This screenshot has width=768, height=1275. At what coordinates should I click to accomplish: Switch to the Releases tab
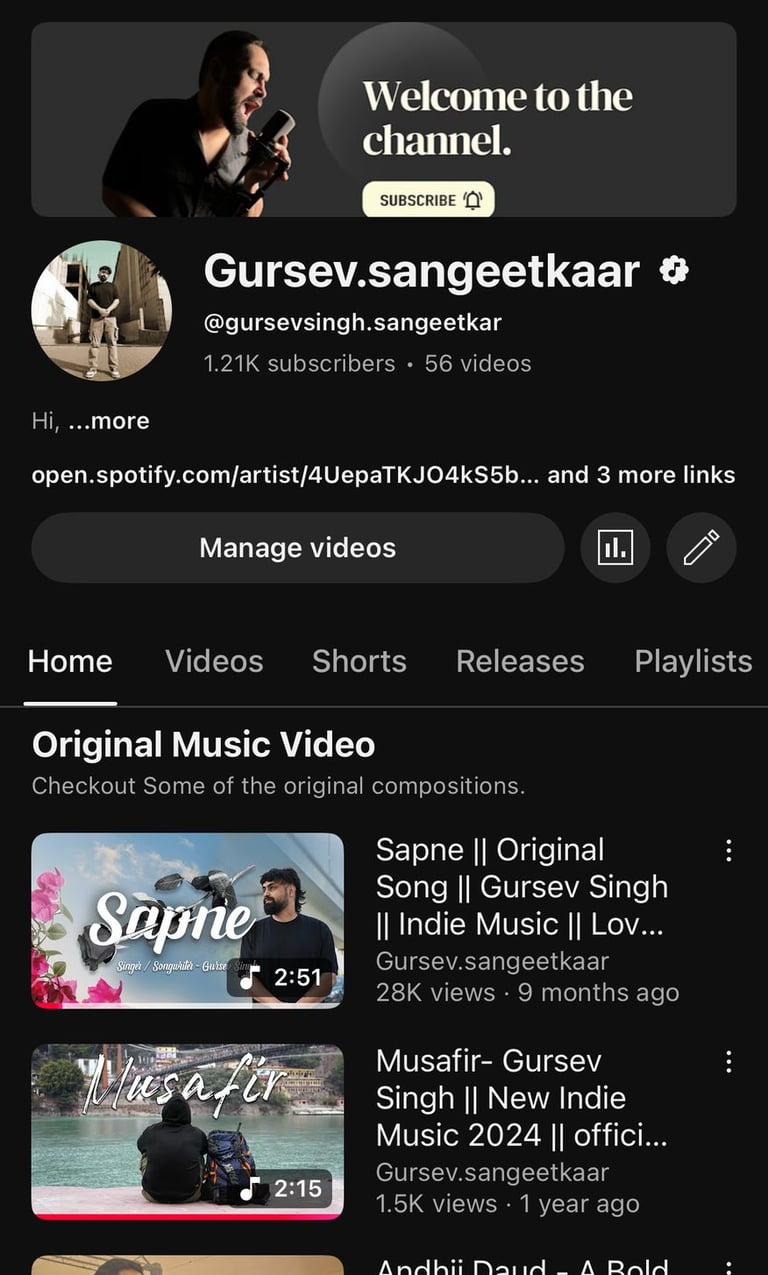point(520,661)
